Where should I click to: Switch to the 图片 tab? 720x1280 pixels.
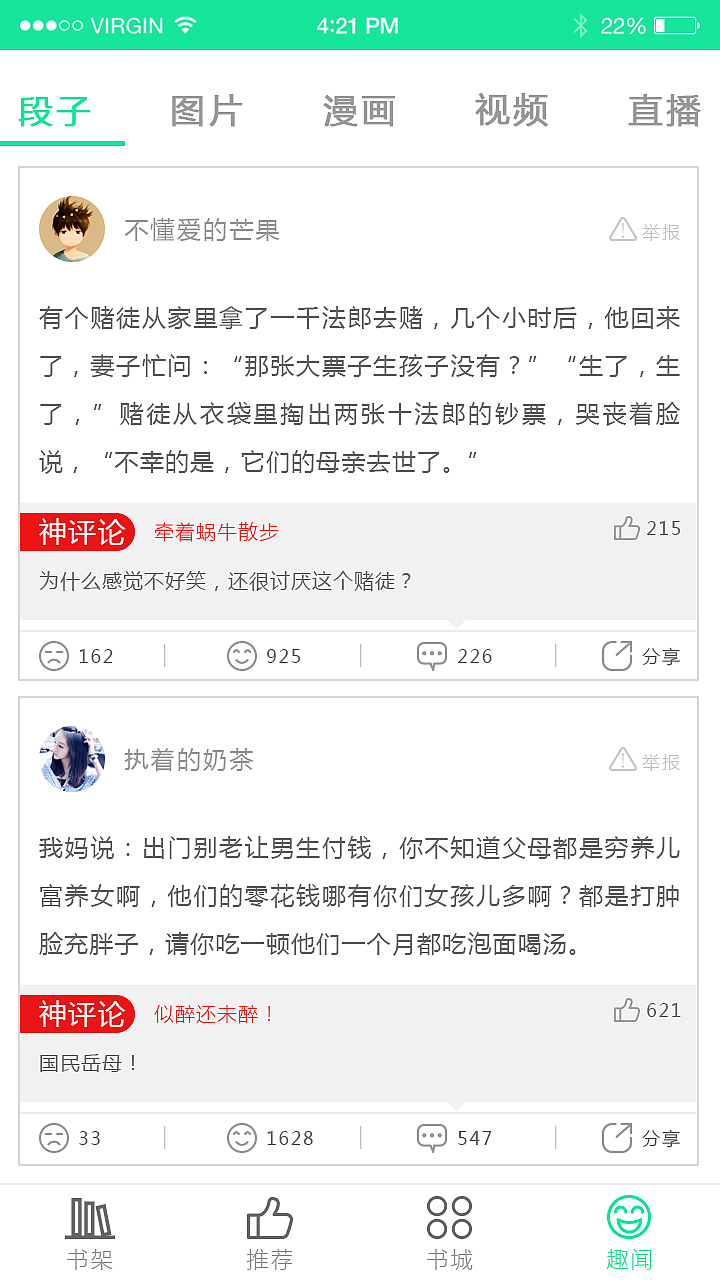point(205,111)
